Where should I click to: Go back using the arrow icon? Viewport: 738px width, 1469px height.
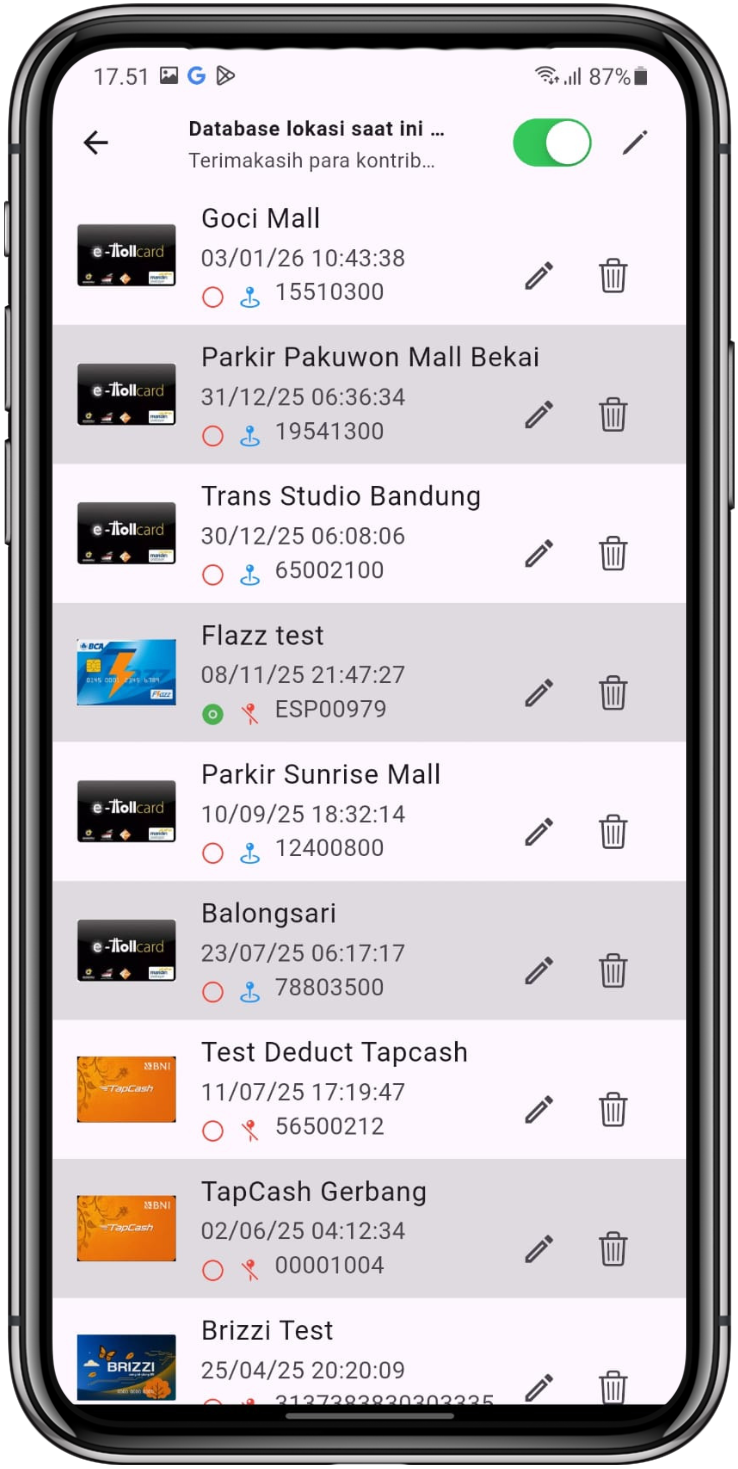click(x=96, y=143)
